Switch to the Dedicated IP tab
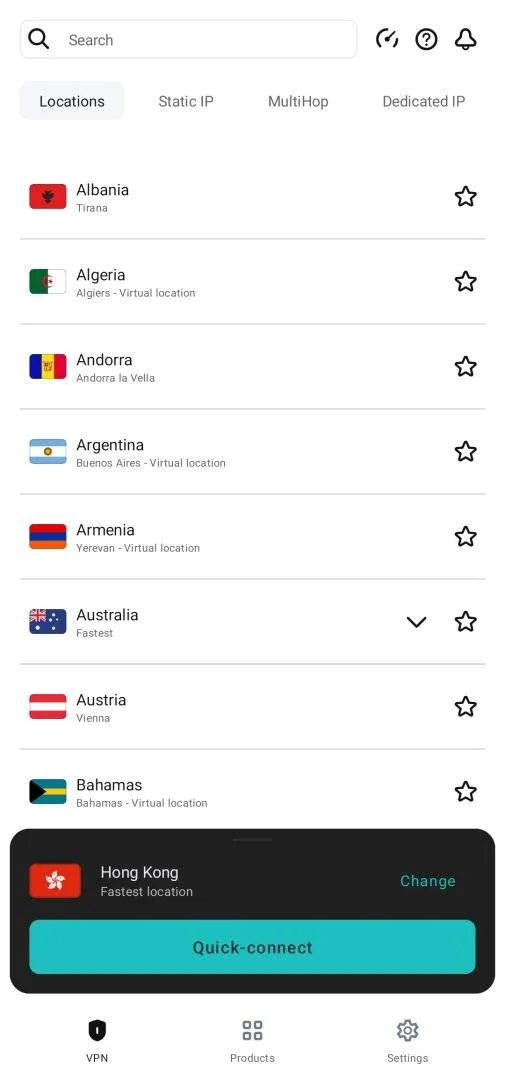Screen dimensions: 505x1080 pos(424,101)
